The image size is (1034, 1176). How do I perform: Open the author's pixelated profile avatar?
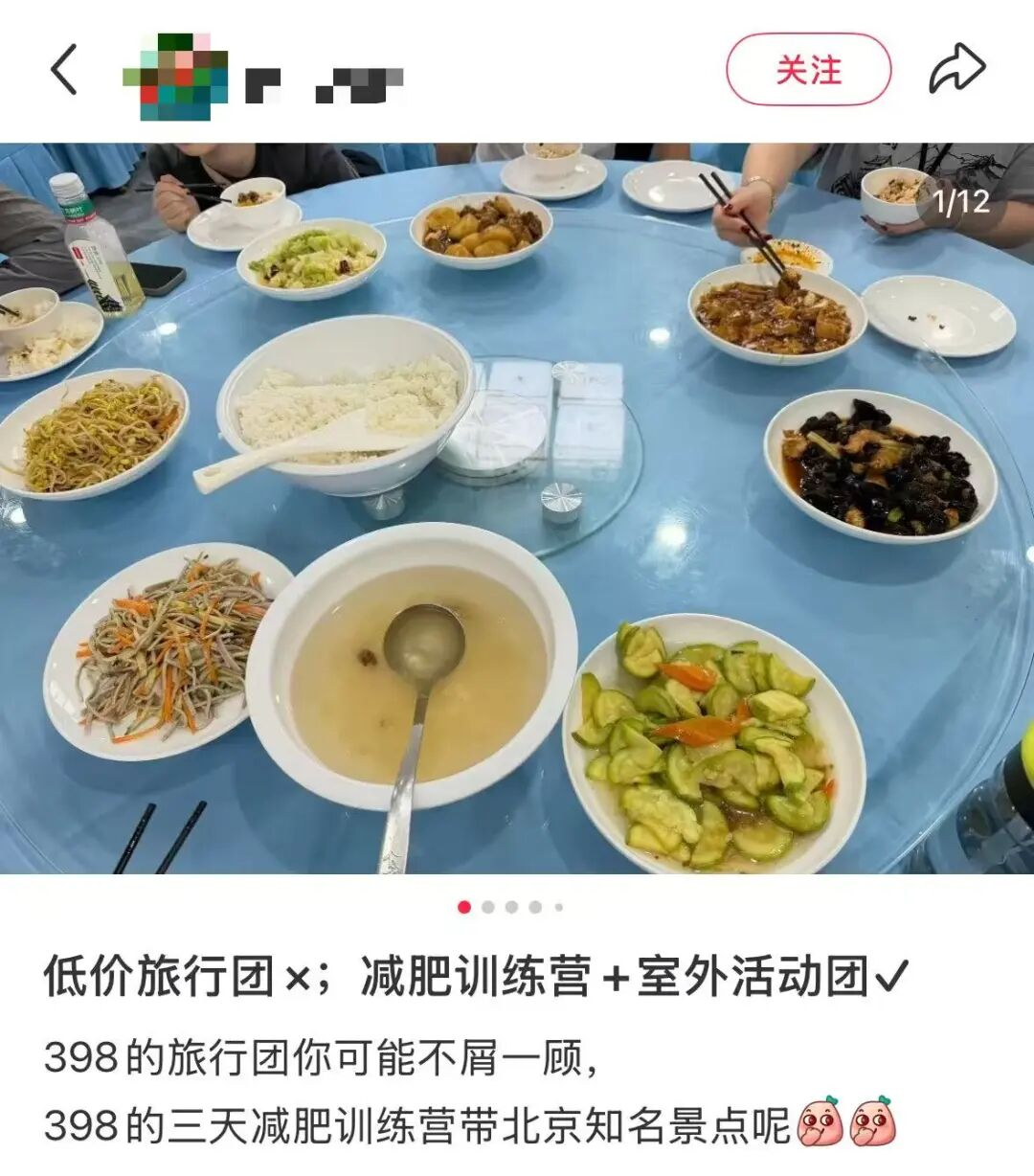point(176,77)
